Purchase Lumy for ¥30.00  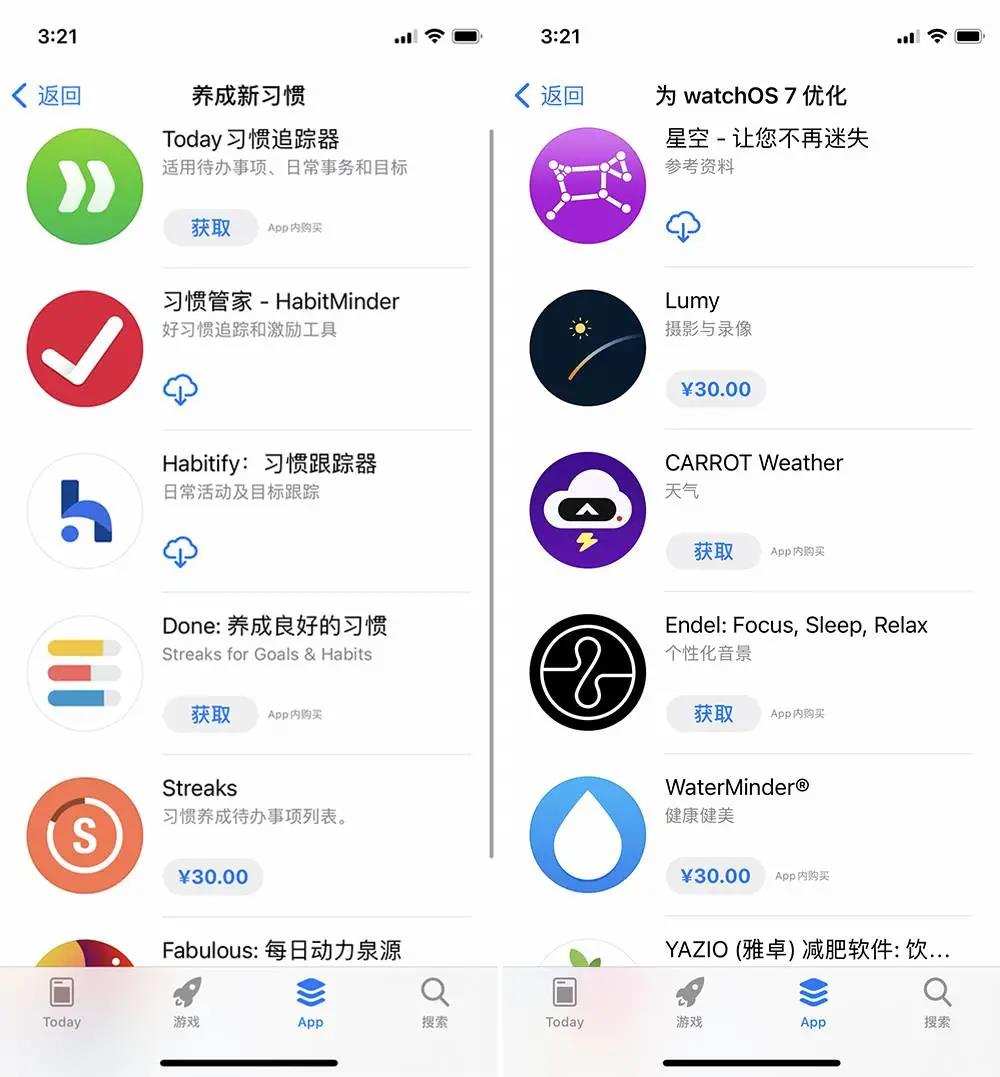tap(715, 389)
